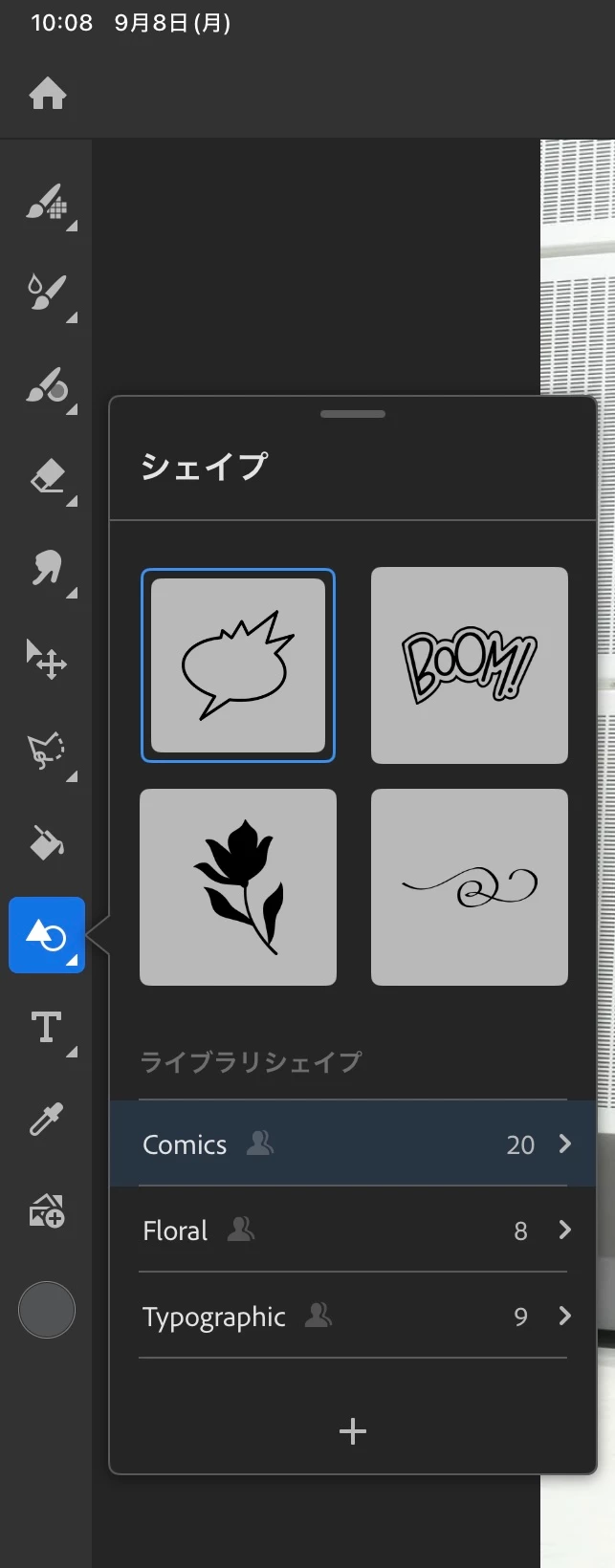615x1568 pixels.
Task: Choose the speech bubble shape
Action: tap(238, 665)
